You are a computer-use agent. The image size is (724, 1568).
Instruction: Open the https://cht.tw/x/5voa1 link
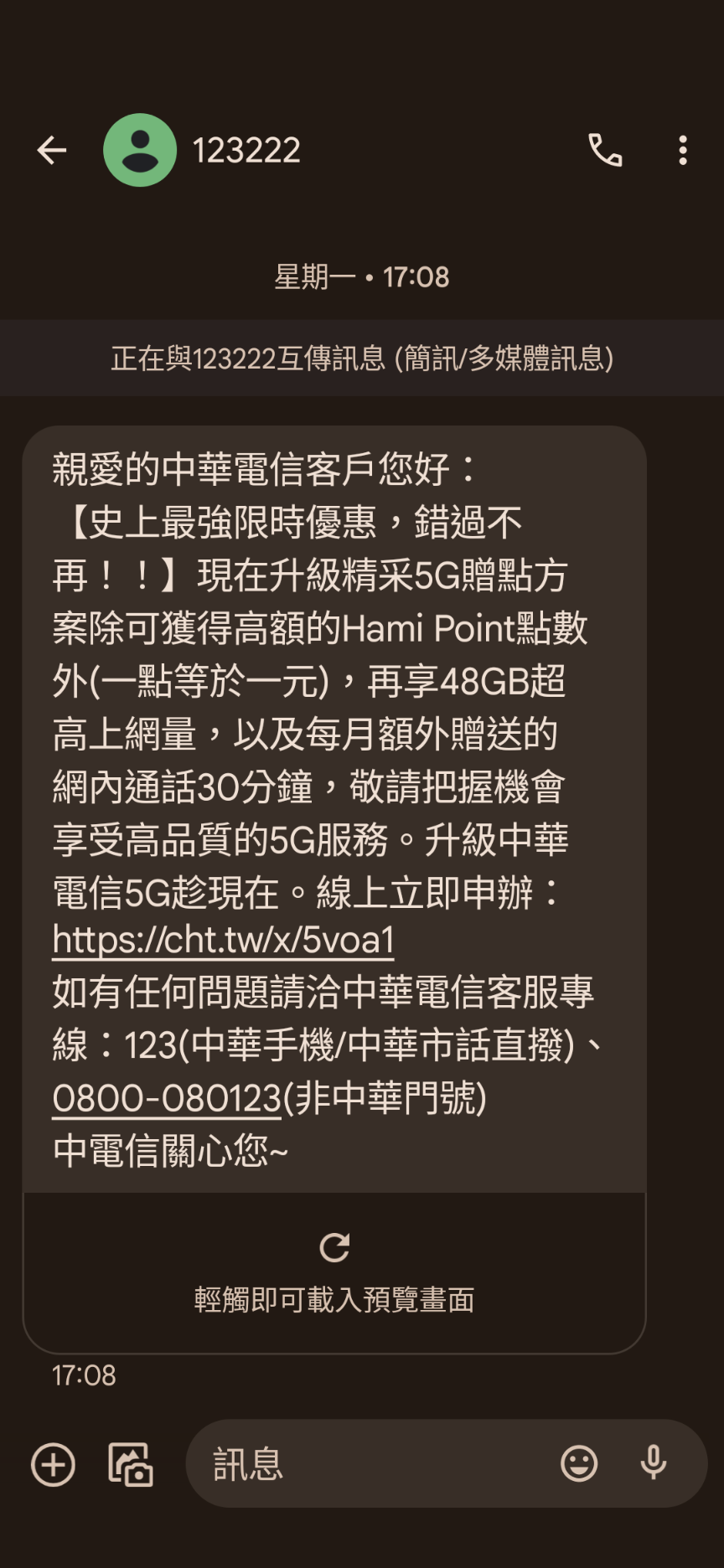223,941
